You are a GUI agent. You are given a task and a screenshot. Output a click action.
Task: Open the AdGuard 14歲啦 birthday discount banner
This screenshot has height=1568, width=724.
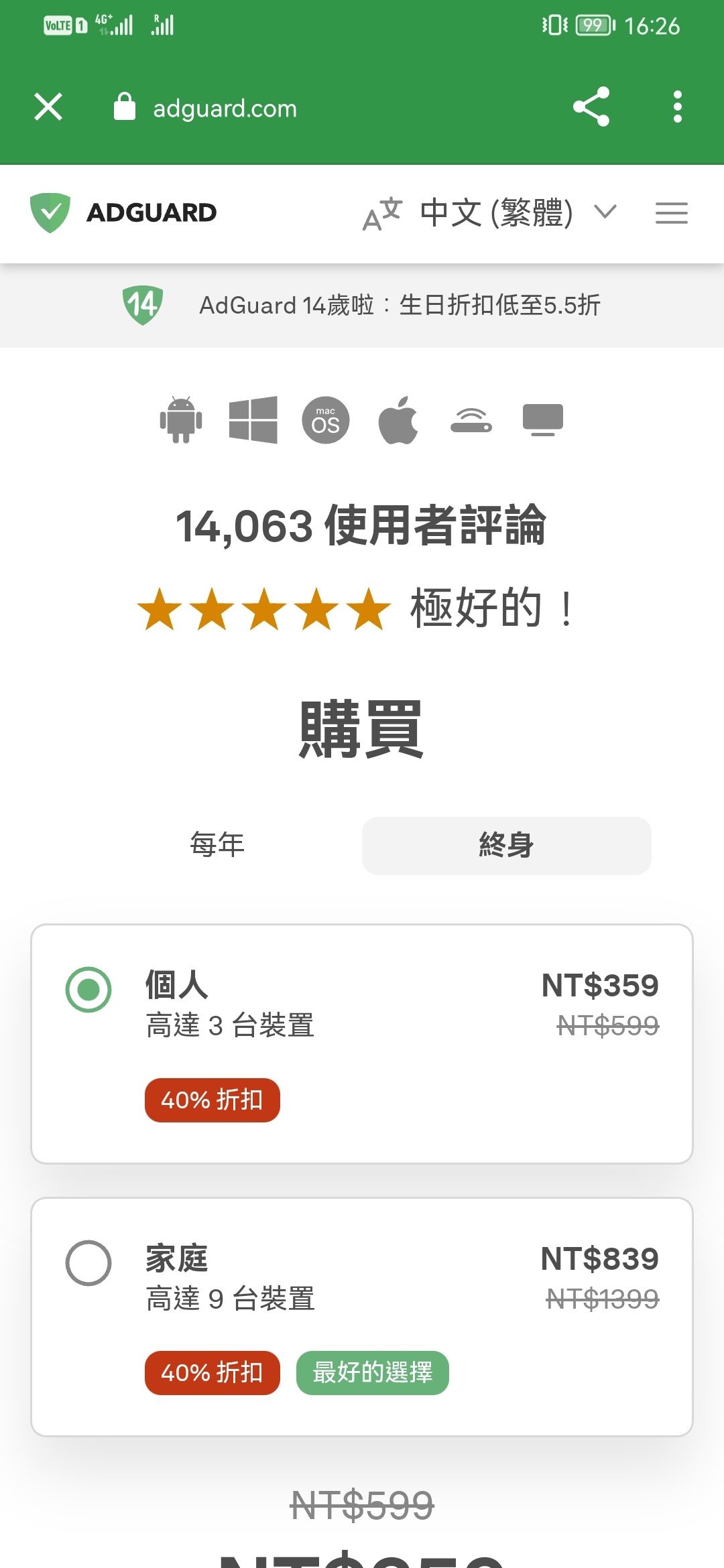click(362, 306)
